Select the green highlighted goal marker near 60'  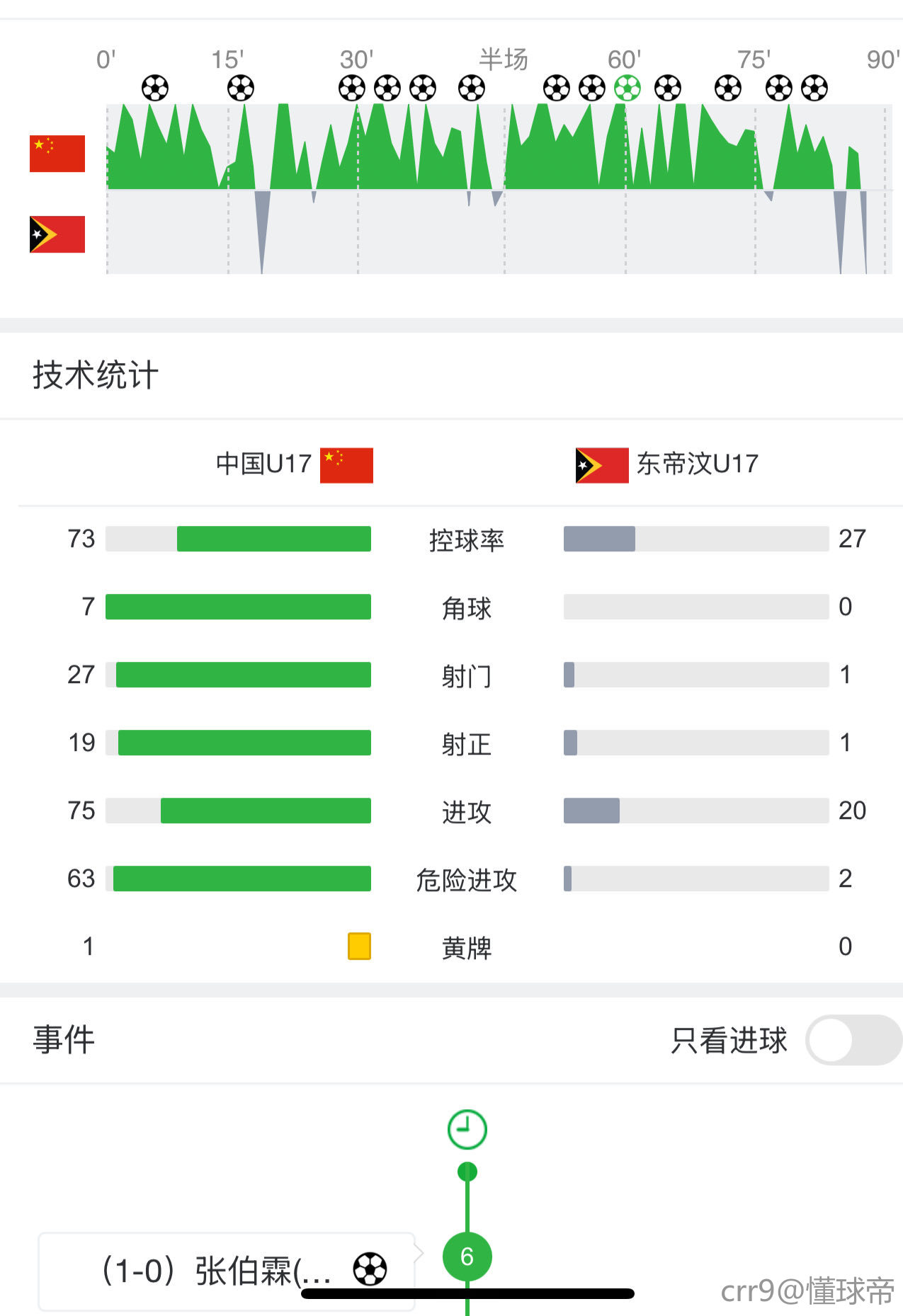pyautogui.click(x=627, y=88)
